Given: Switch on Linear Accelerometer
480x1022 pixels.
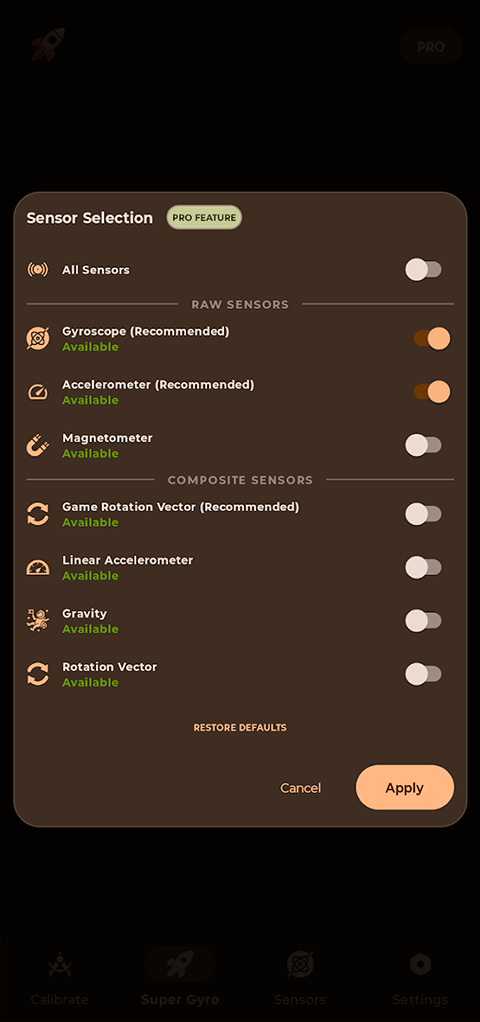Looking at the screenshot, I should coord(423,567).
